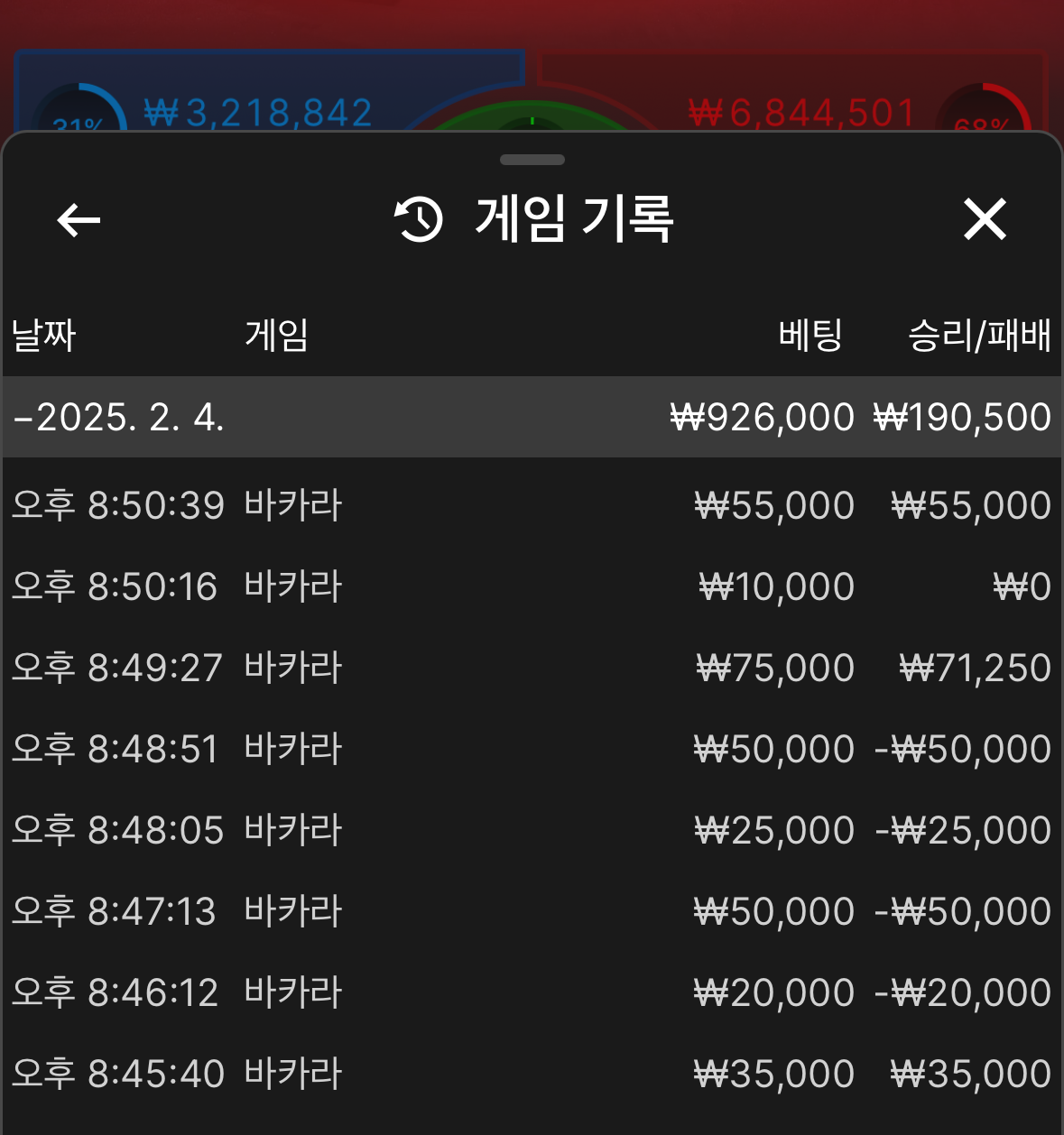
Task: Select the 오후 8:49:27 바카라 entry
Action: tap(532, 668)
